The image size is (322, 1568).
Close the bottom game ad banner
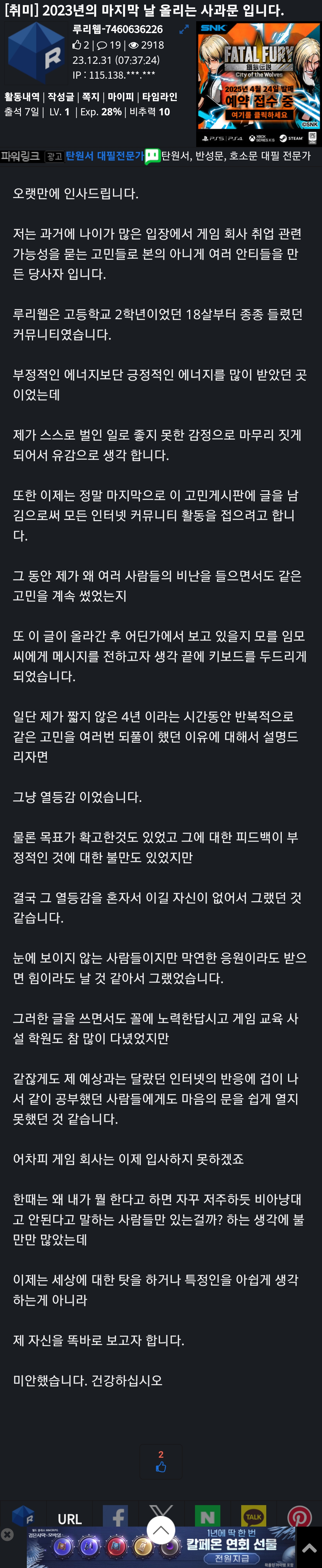7,1535
